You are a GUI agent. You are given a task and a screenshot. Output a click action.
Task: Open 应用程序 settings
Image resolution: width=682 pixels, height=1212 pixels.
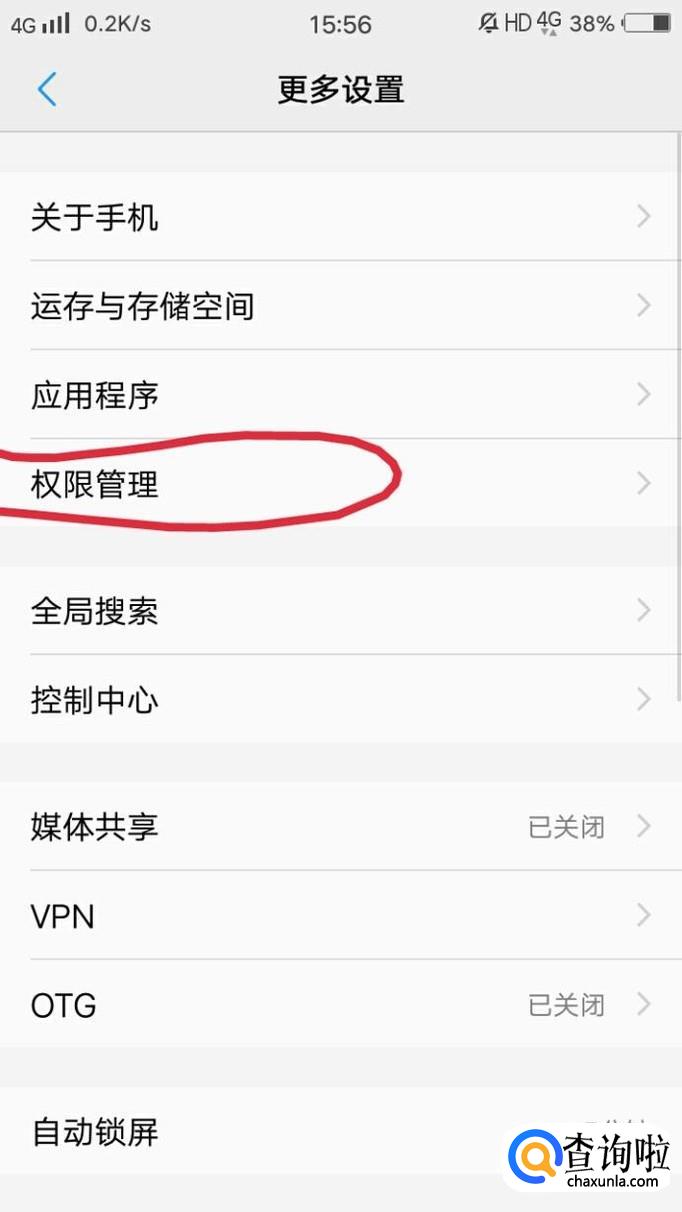coord(341,395)
